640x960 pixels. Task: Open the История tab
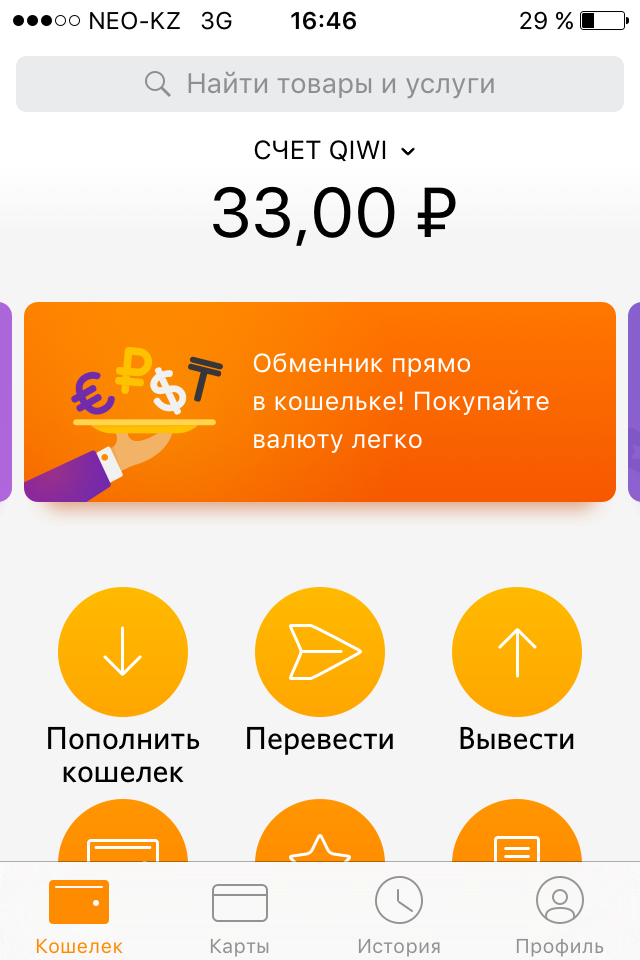pos(399,915)
